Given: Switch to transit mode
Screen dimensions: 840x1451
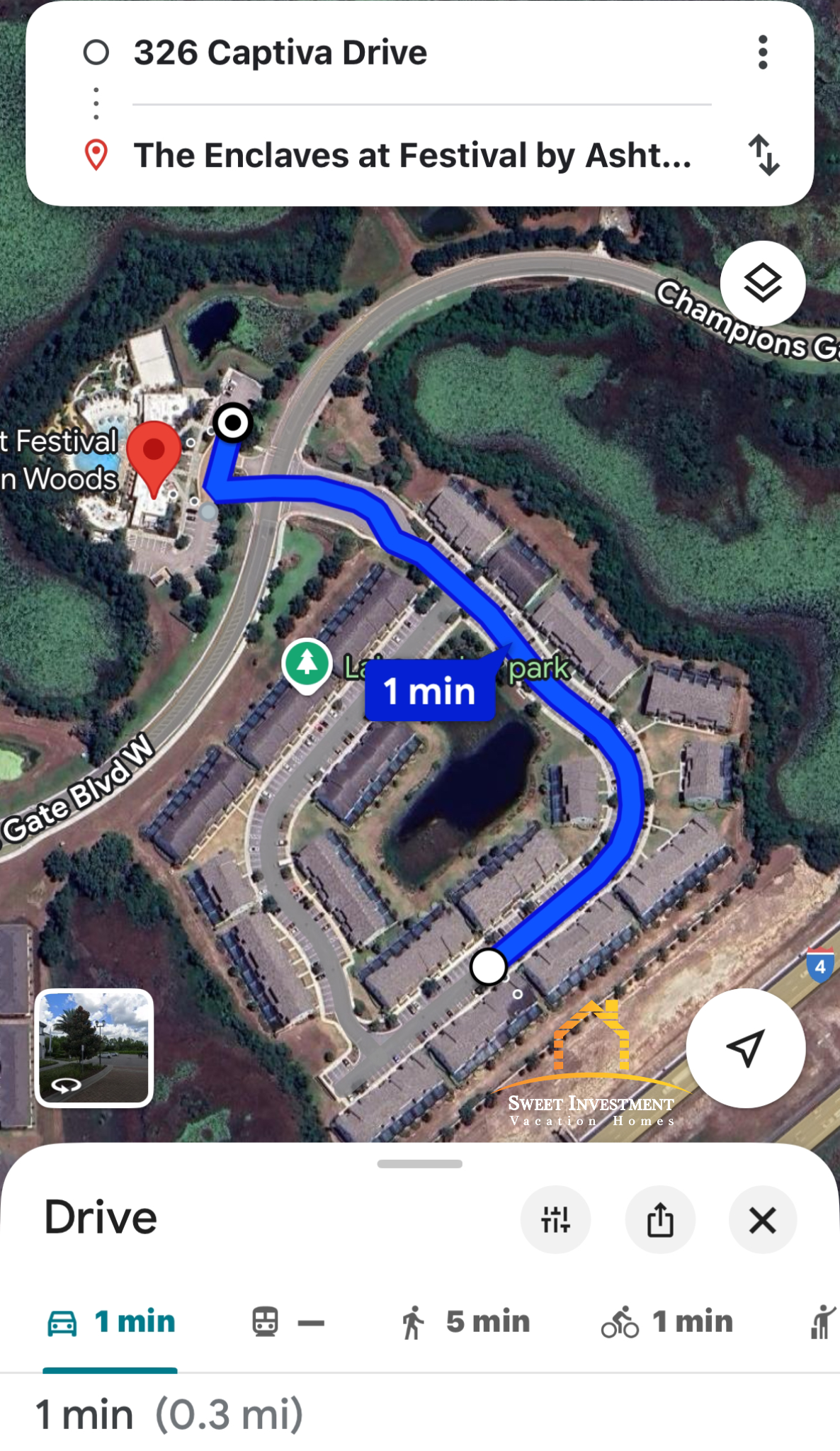Looking at the screenshot, I should (x=288, y=1322).
